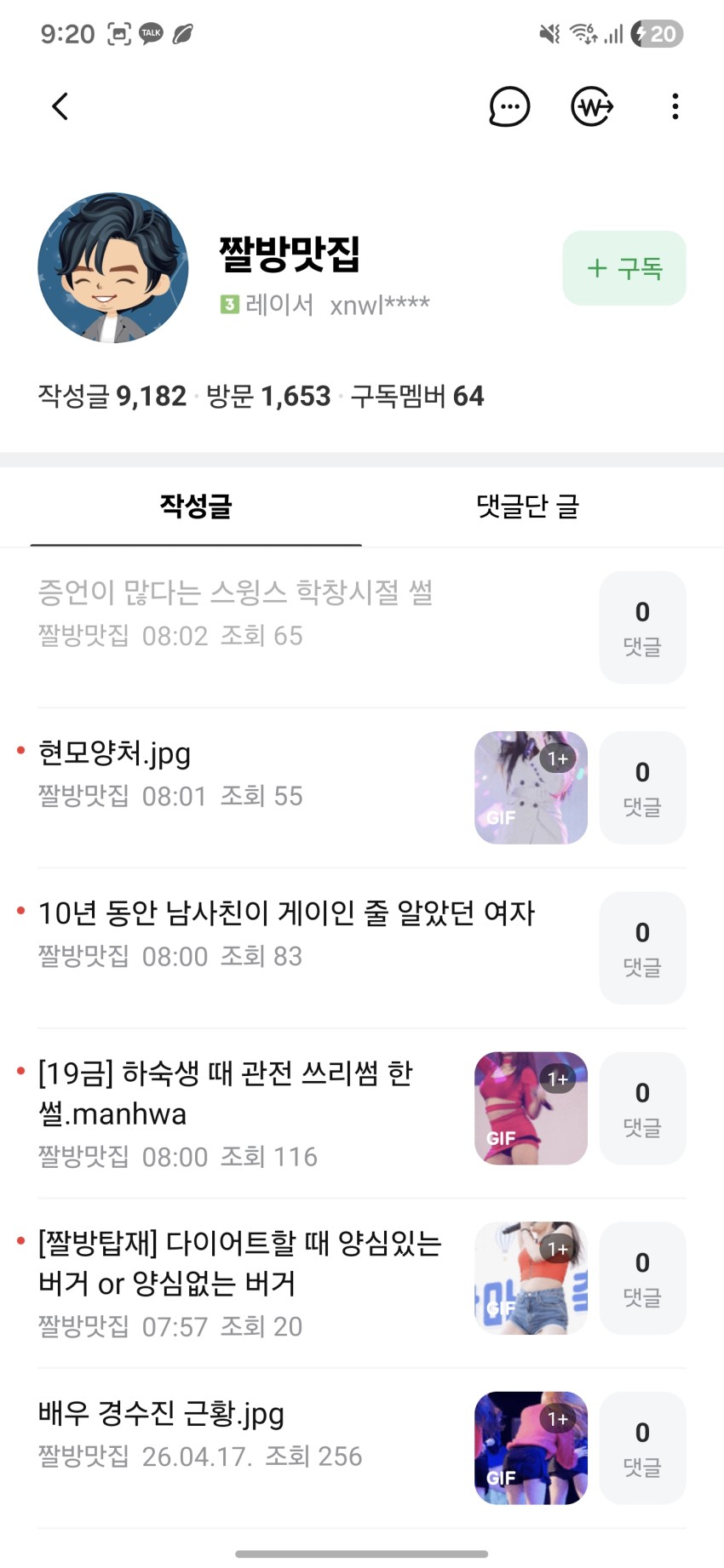View comments on 스윙스 학창시절 post
724x1568 pixels.
642,627
